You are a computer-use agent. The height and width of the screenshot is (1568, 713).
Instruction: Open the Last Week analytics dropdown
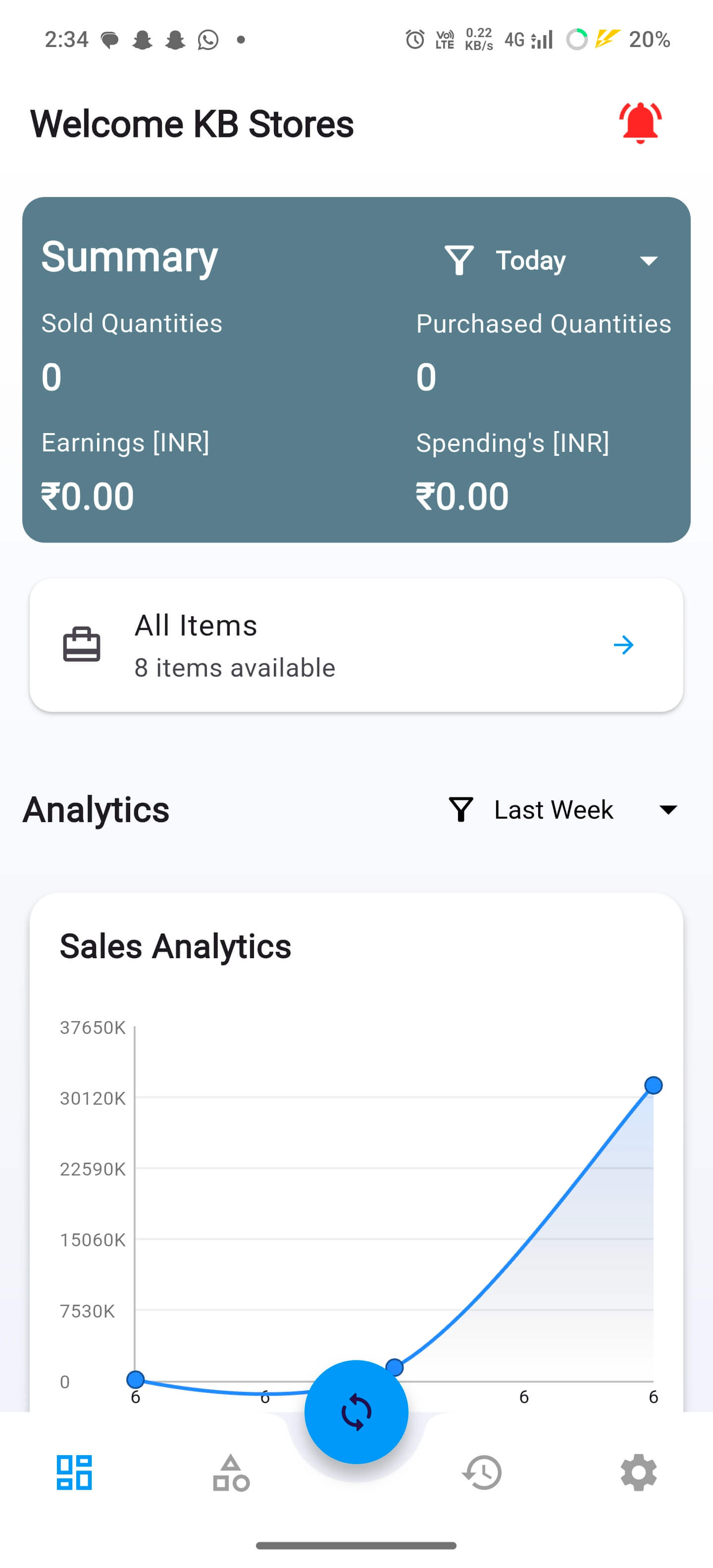(x=667, y=810)
